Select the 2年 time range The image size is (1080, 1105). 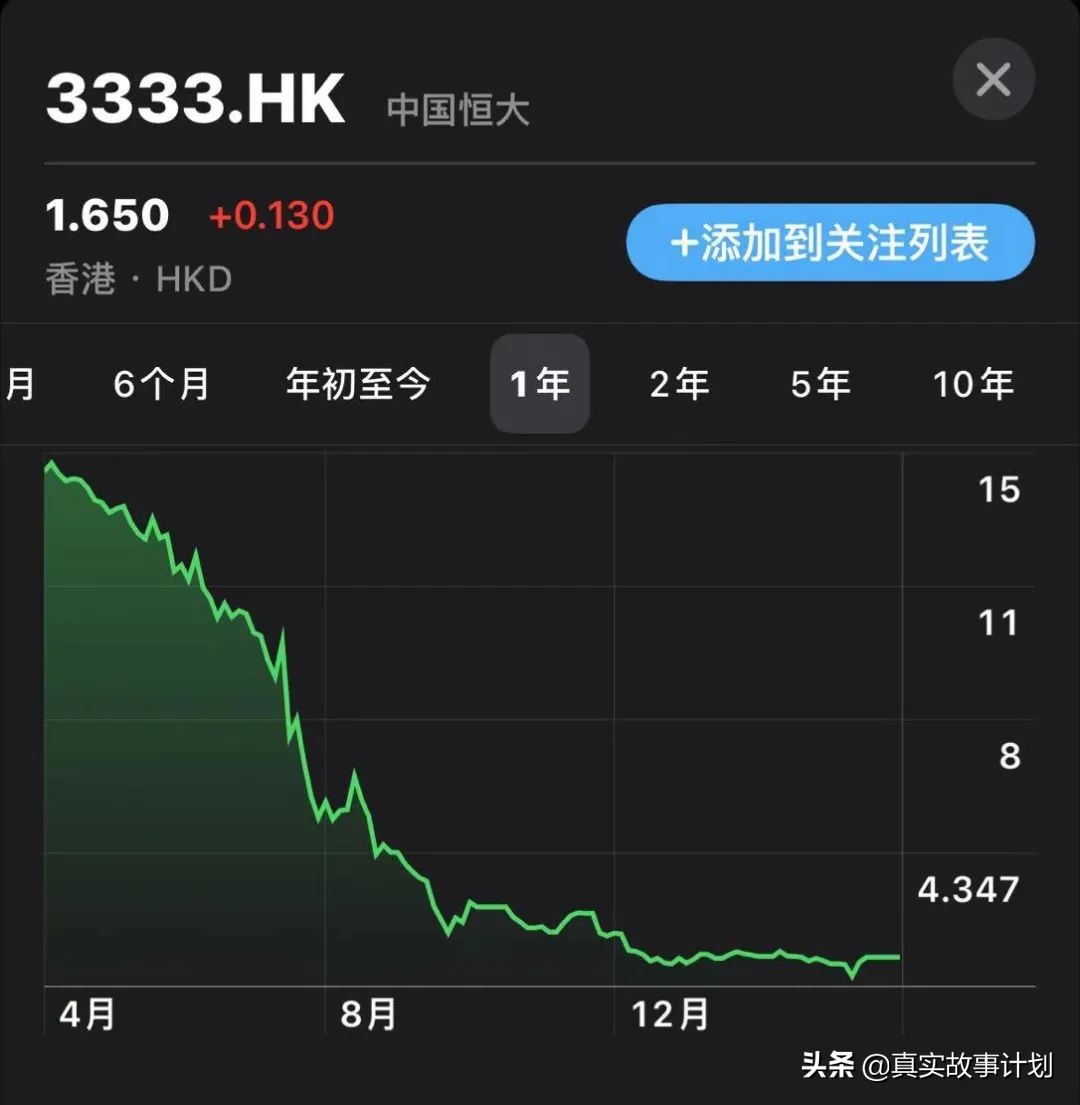(680, 383)
